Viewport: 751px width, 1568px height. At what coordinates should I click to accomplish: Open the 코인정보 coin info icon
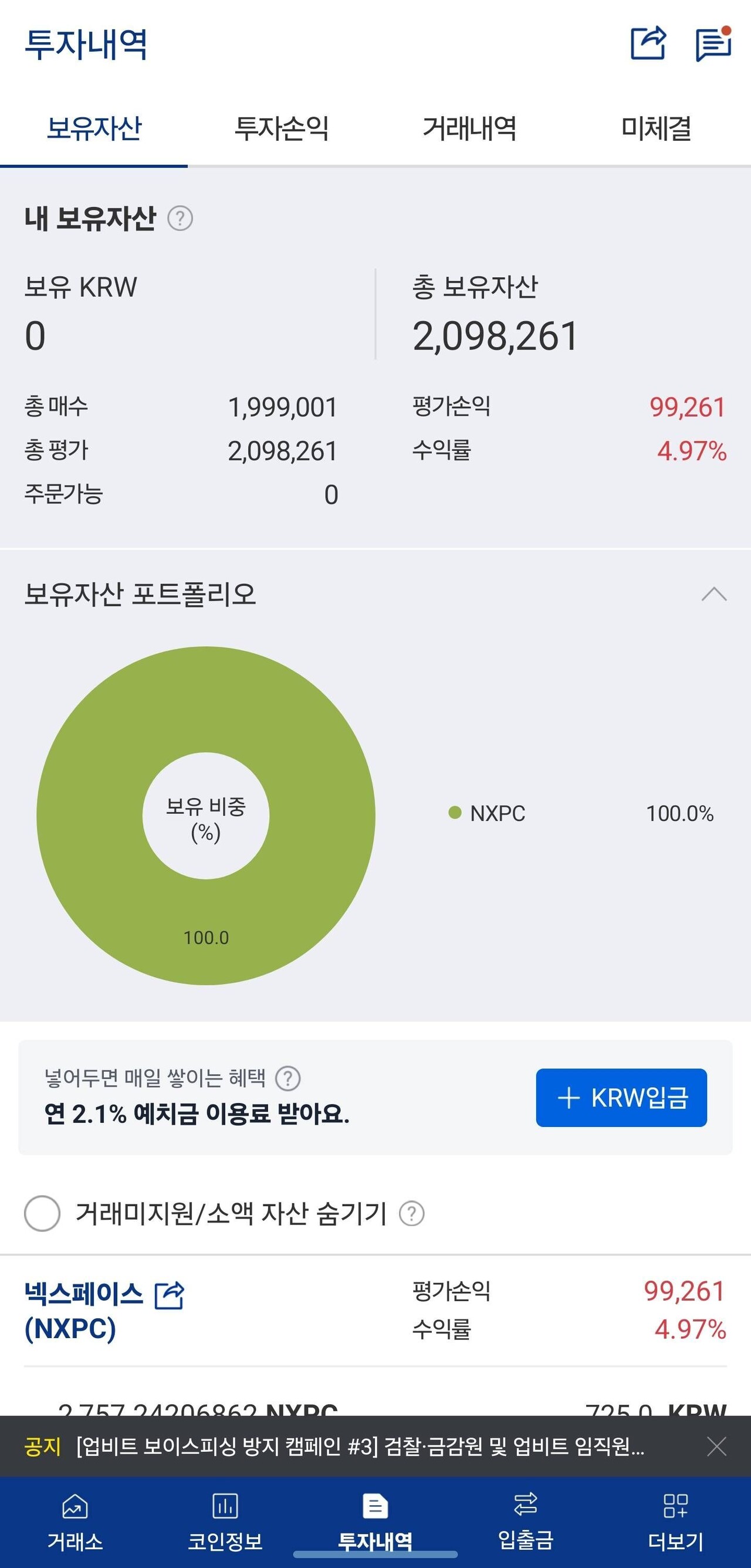225,1503
